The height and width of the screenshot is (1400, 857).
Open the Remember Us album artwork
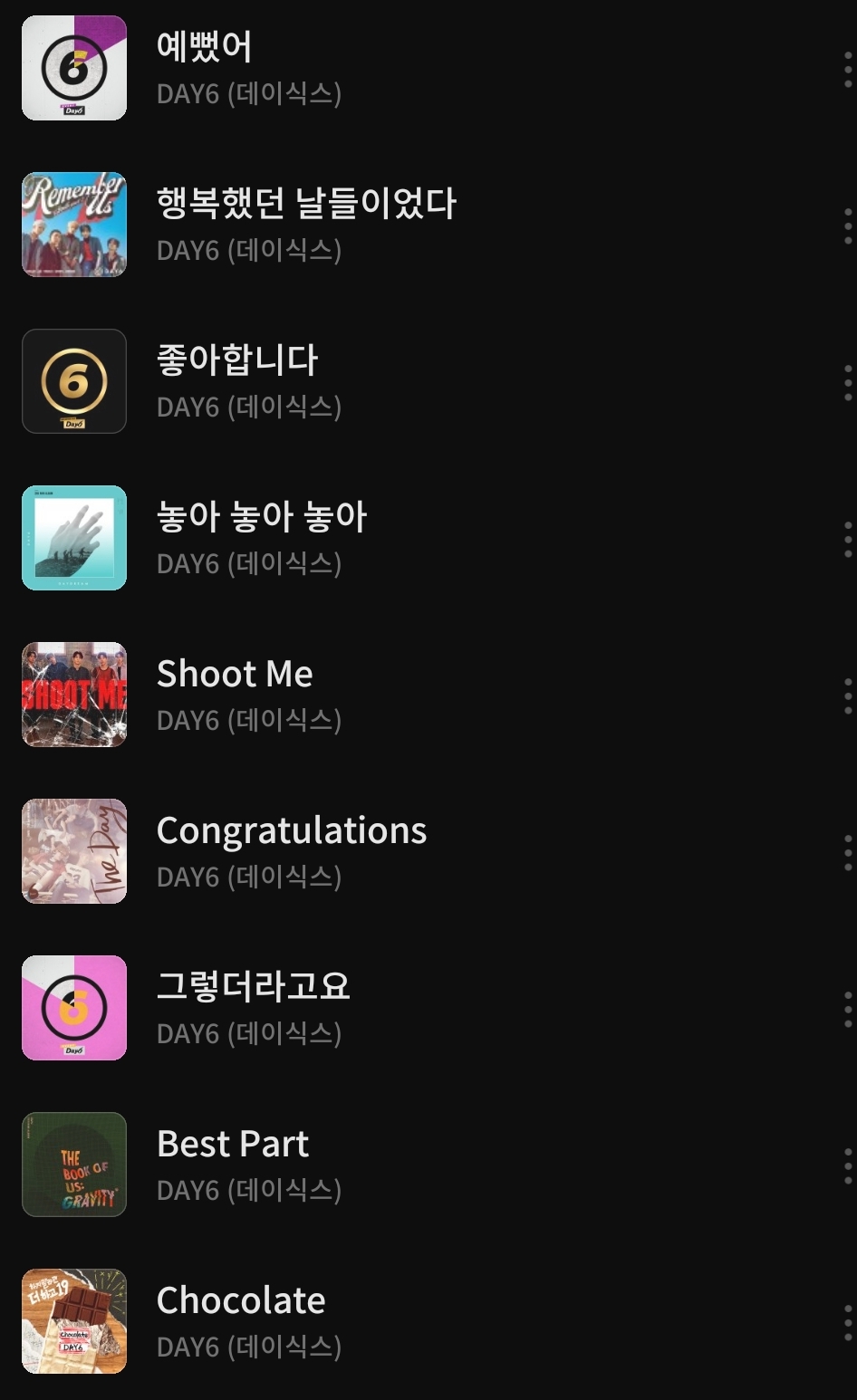pyautogui.click(x=73, y=225)
